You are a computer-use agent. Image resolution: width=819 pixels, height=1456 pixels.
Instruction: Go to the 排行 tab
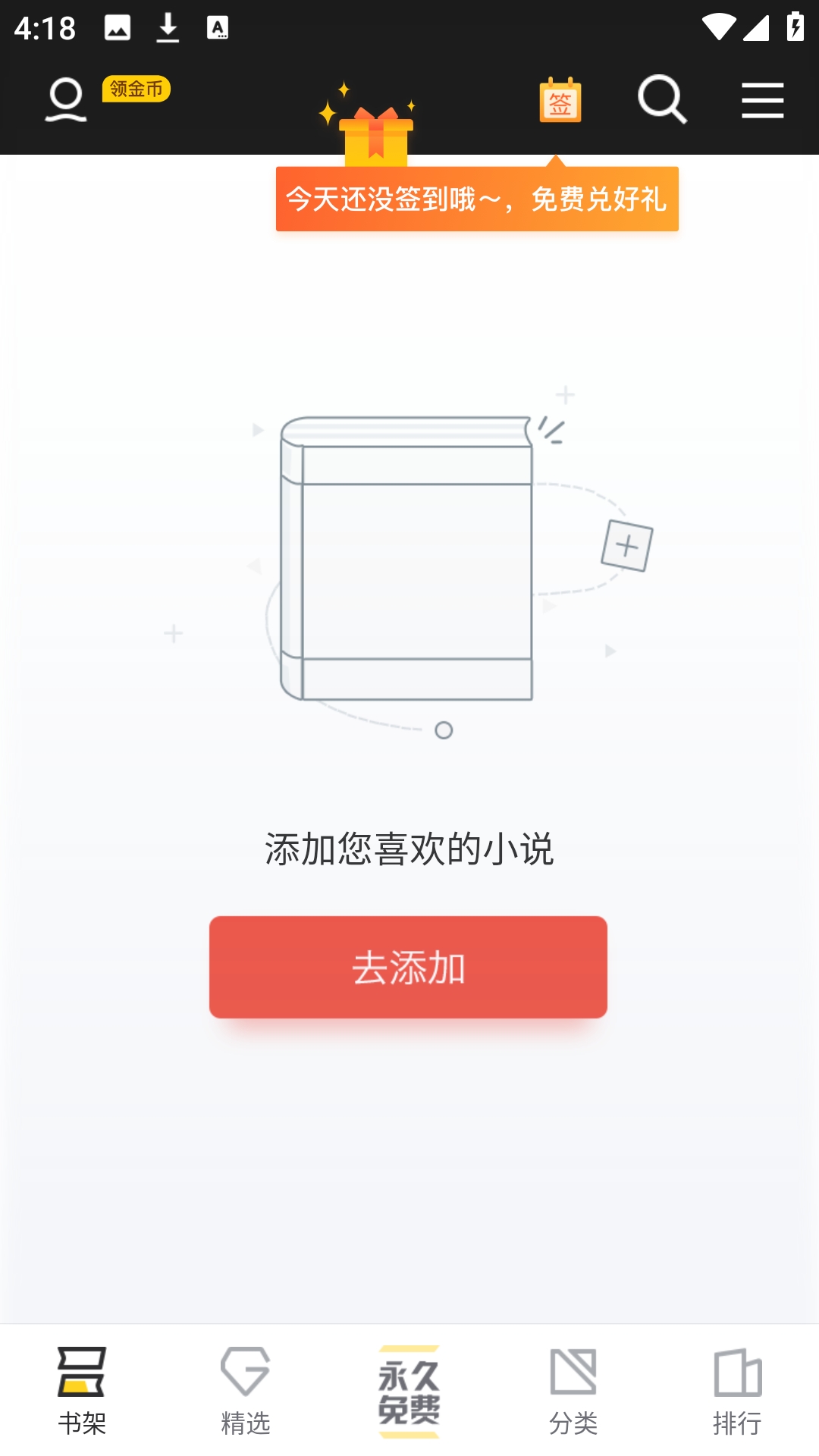737,1391
